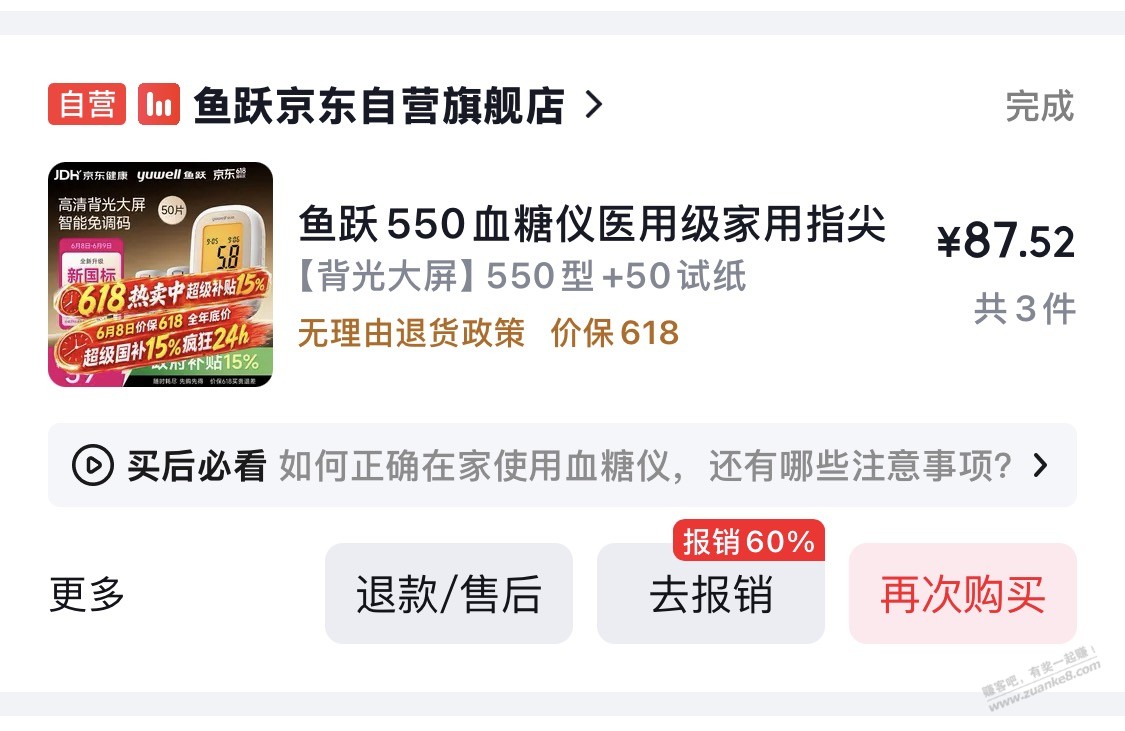The height and width of the screenshot is (731, 1125).
Task: Request 退款/售后 for this order
Action: click(449, 593)
